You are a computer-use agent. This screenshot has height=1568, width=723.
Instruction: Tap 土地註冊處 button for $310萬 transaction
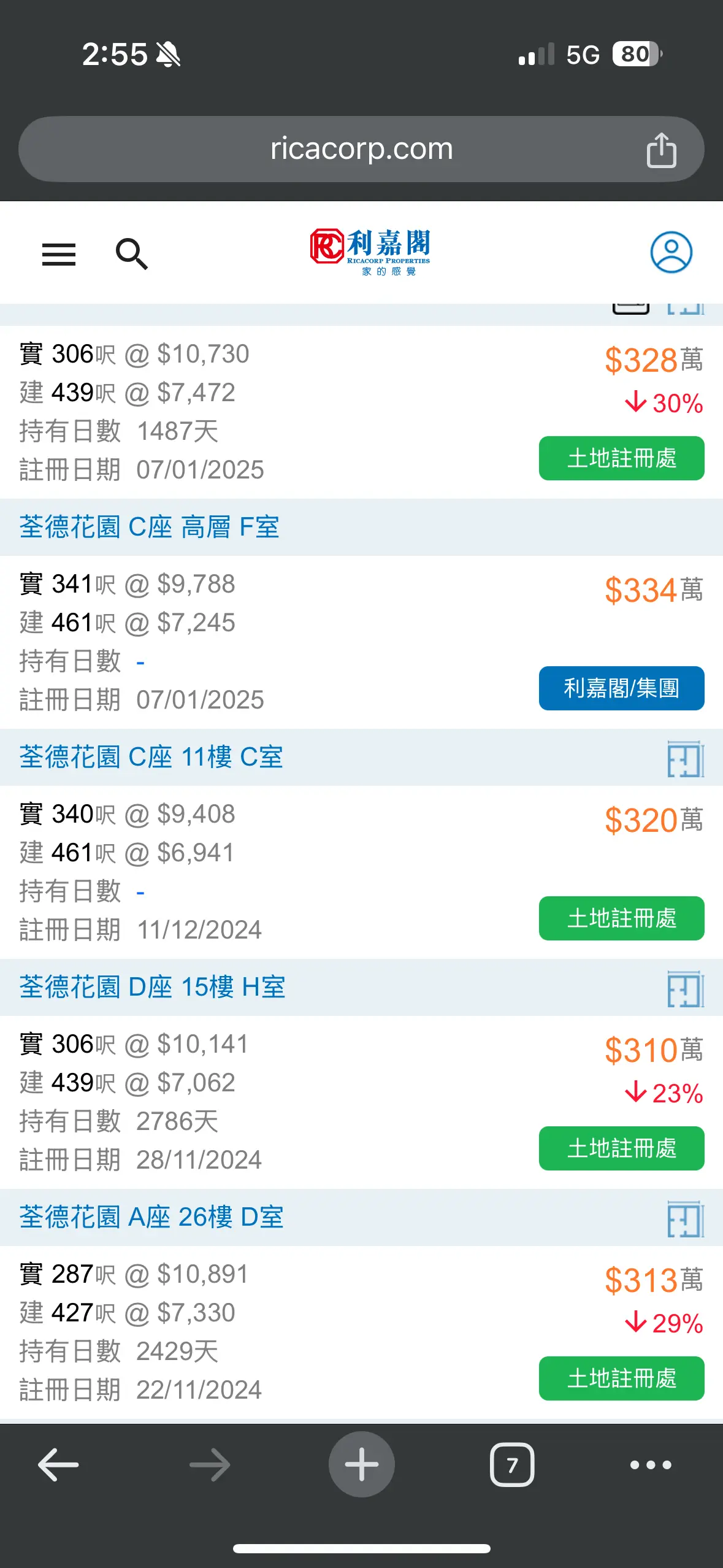coord(621,1148)
